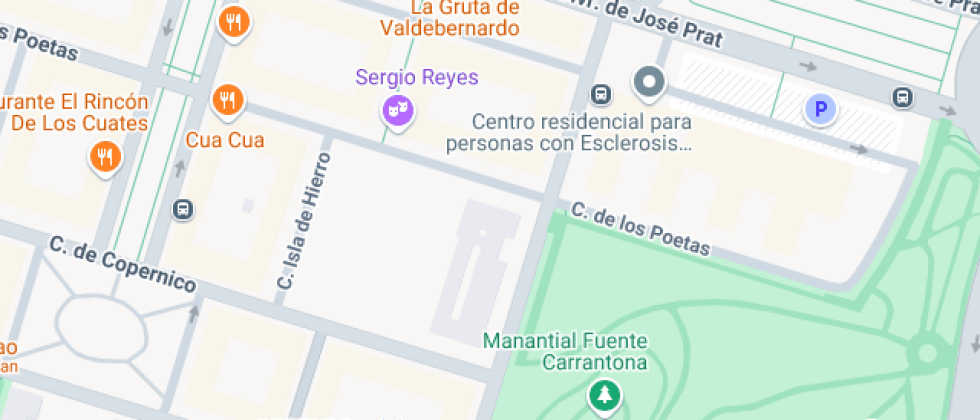Open the blue parking marker
Screen dimensions: 980x420
pos(820,109)
